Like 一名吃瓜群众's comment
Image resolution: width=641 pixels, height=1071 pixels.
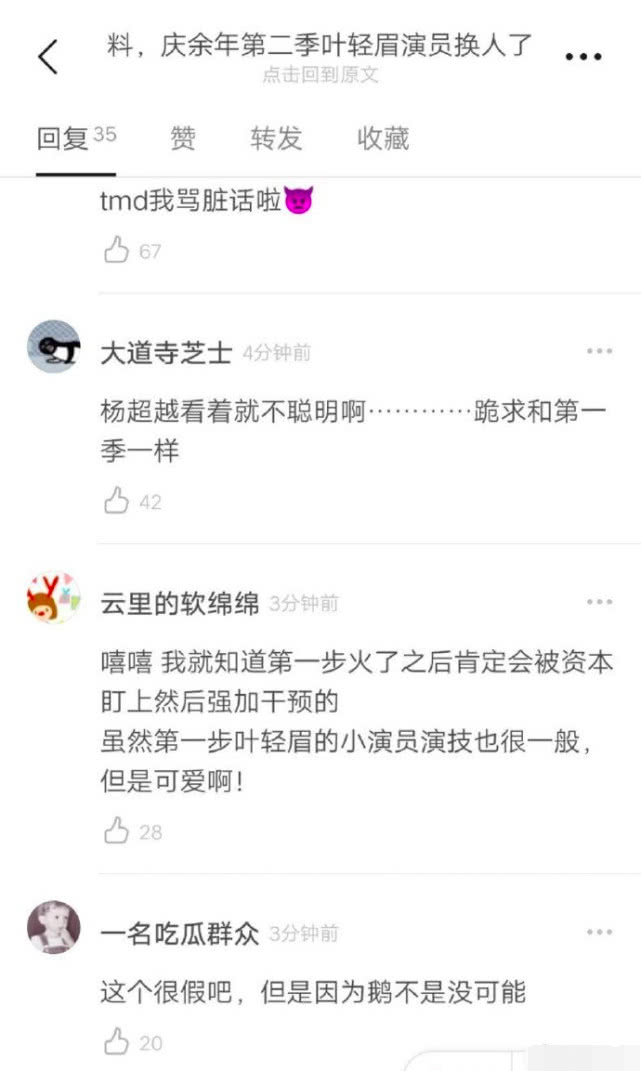(117, 1042)
